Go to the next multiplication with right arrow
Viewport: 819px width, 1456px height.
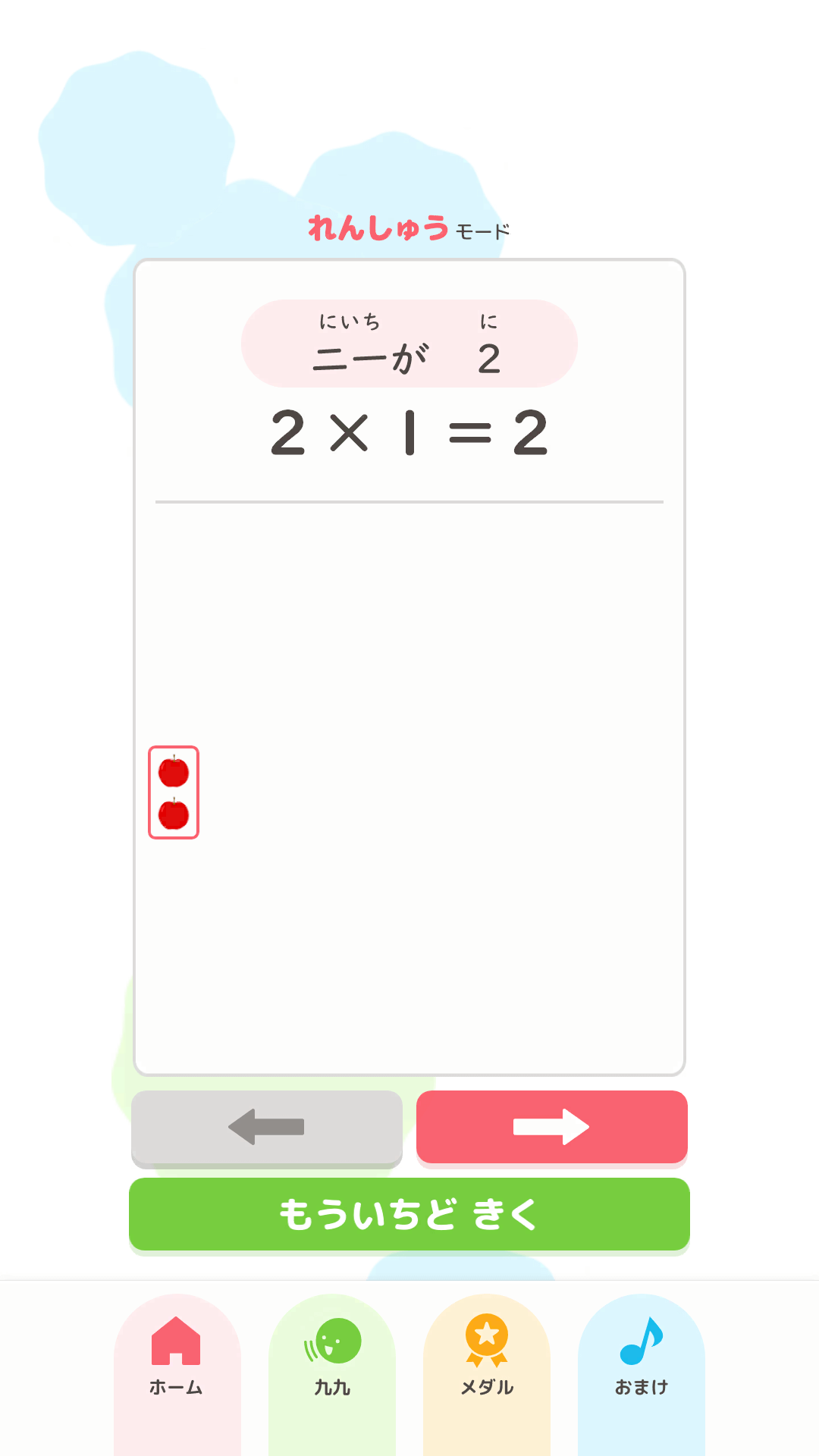pos(551,1127)
